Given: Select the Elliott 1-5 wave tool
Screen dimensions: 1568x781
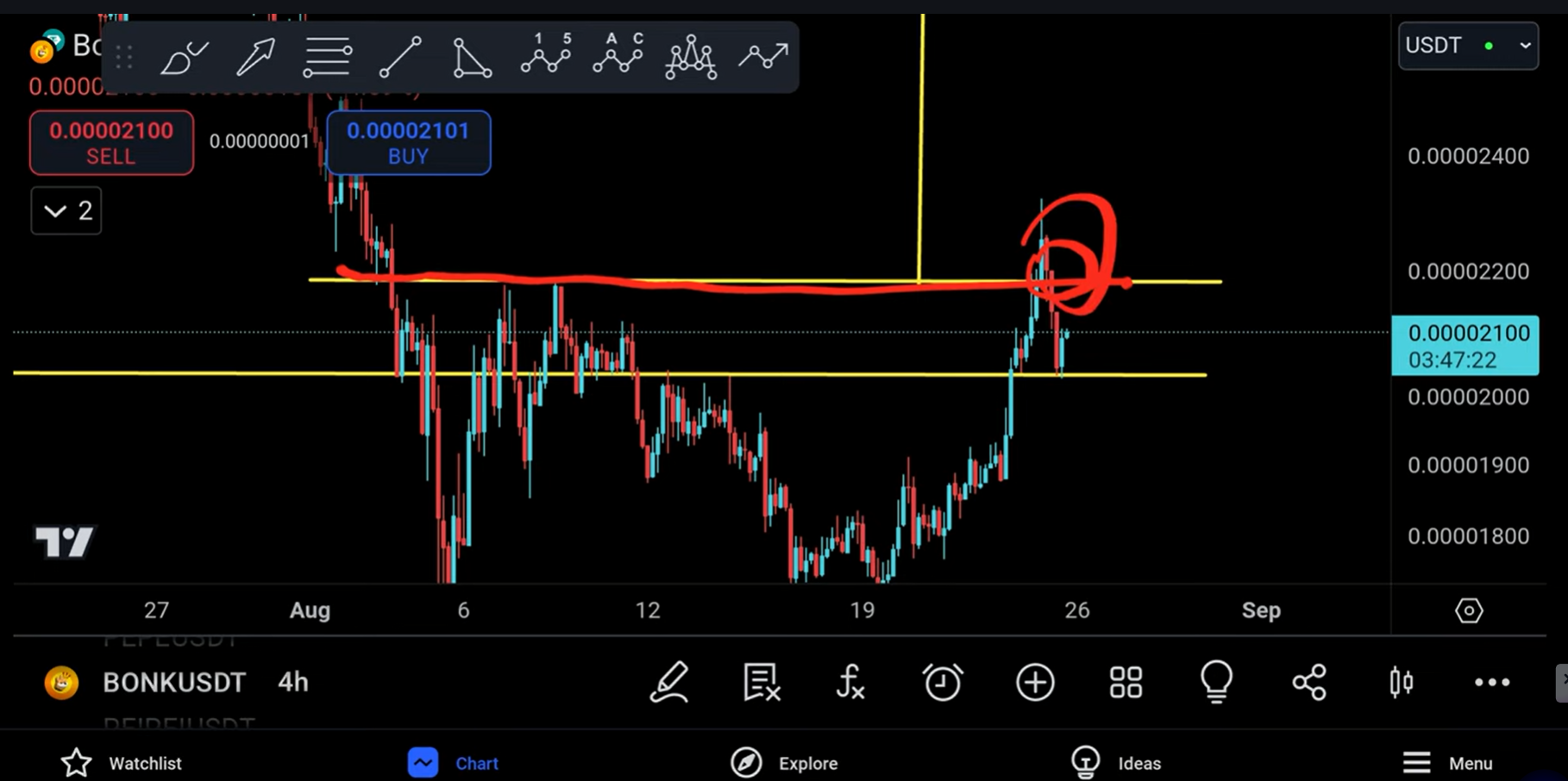Looking at the screenshot, I should pyautogui.click(x=546, y=55).
